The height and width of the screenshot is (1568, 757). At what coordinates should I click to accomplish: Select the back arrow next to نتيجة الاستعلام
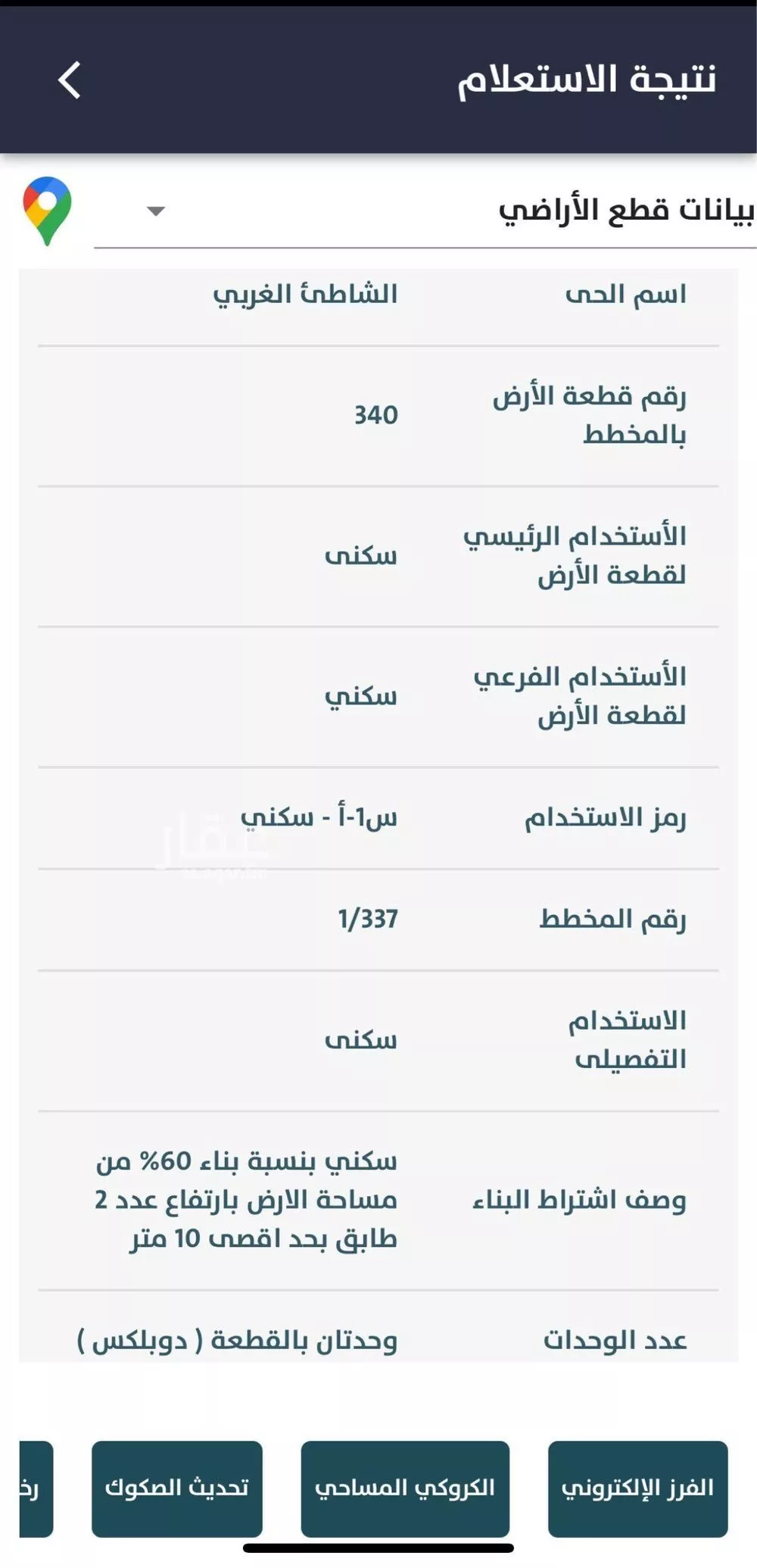pyautogui.click(x=69, y=82)
